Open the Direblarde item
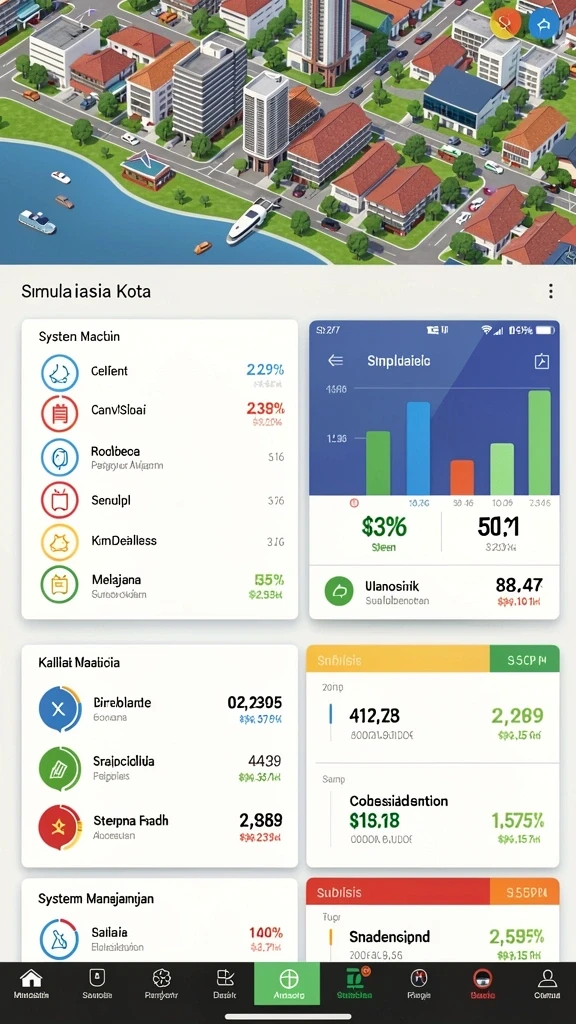 [x=160, y=709]
